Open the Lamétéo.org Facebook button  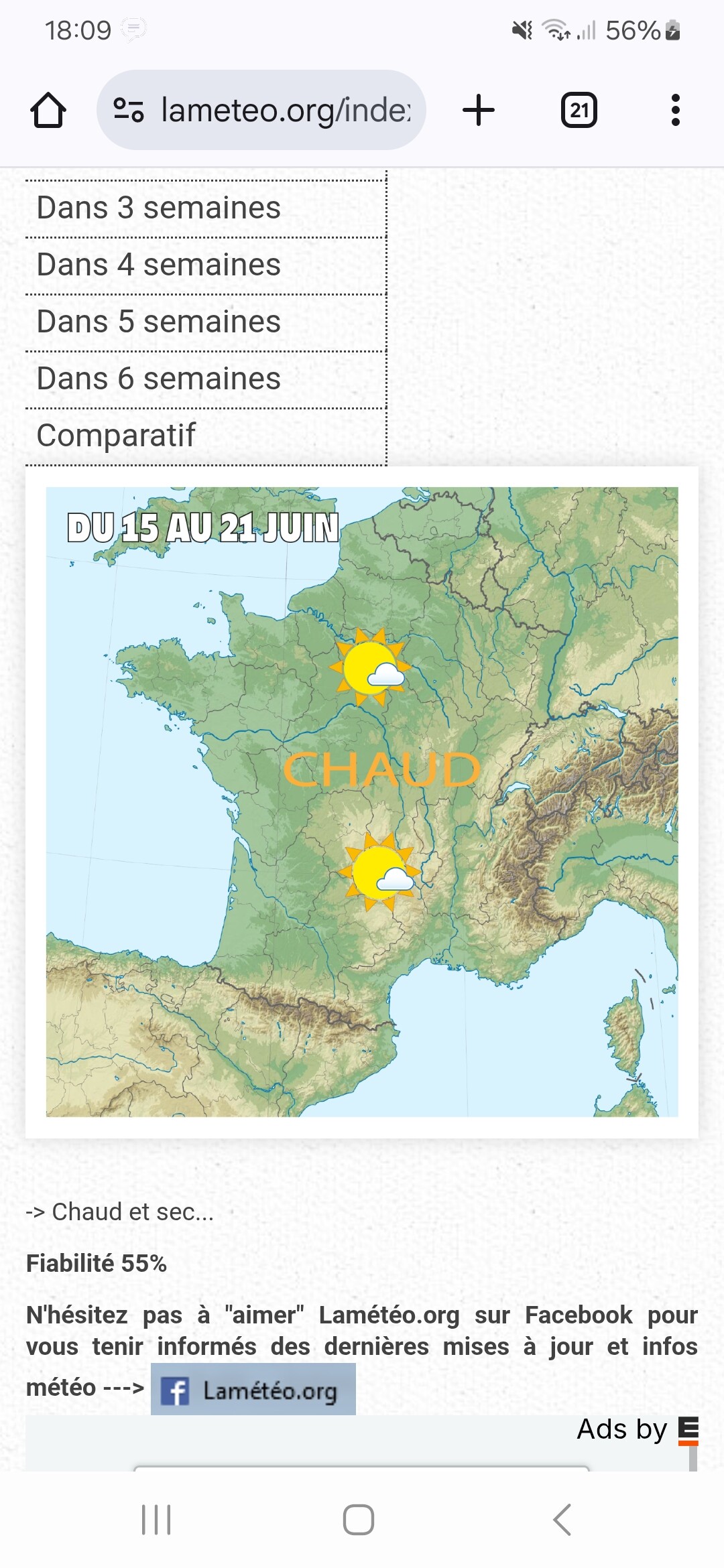click(253, 1389)
